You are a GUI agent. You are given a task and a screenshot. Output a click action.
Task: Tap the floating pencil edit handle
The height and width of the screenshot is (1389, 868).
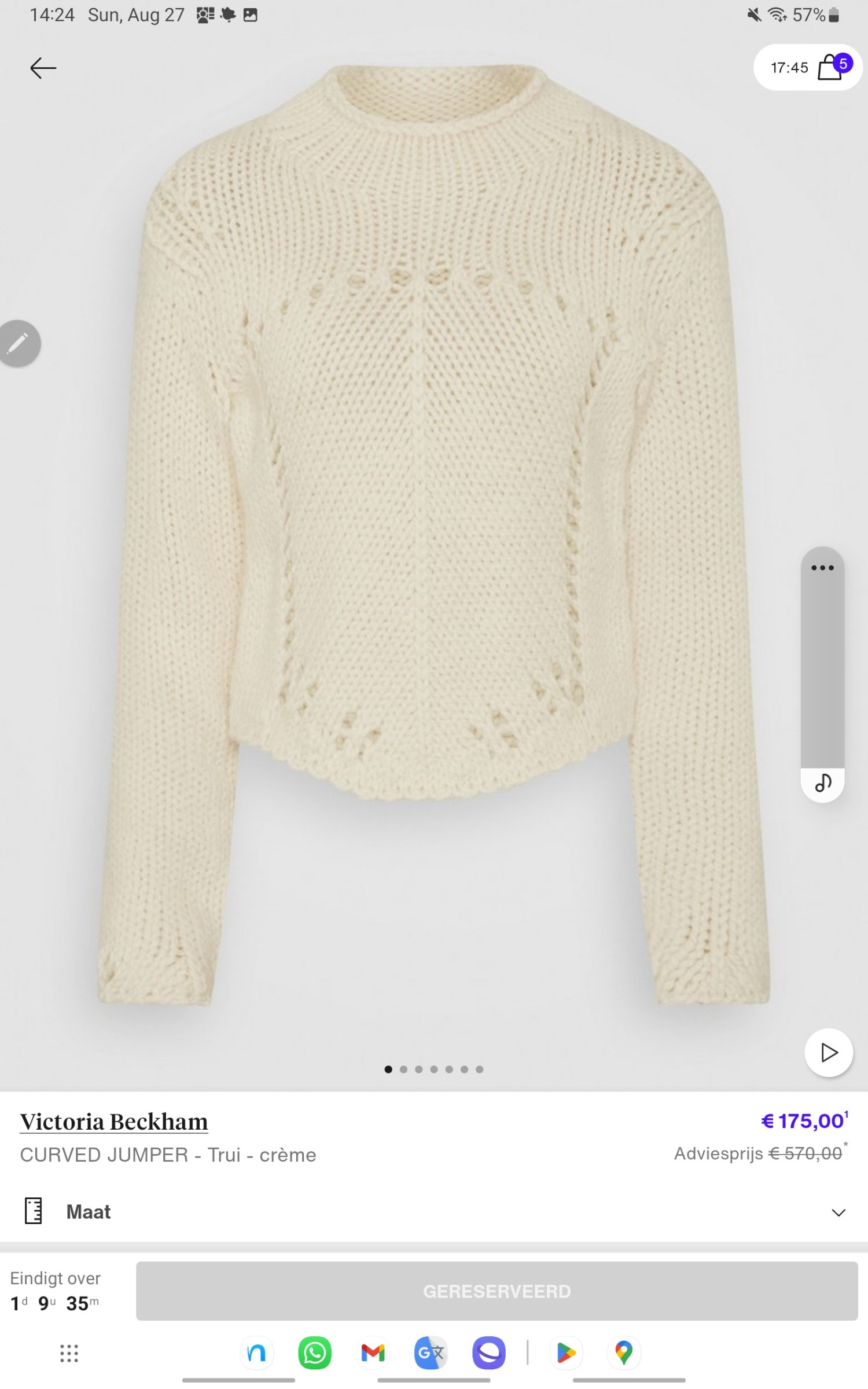pyautogui.click(x=19, y=343)
